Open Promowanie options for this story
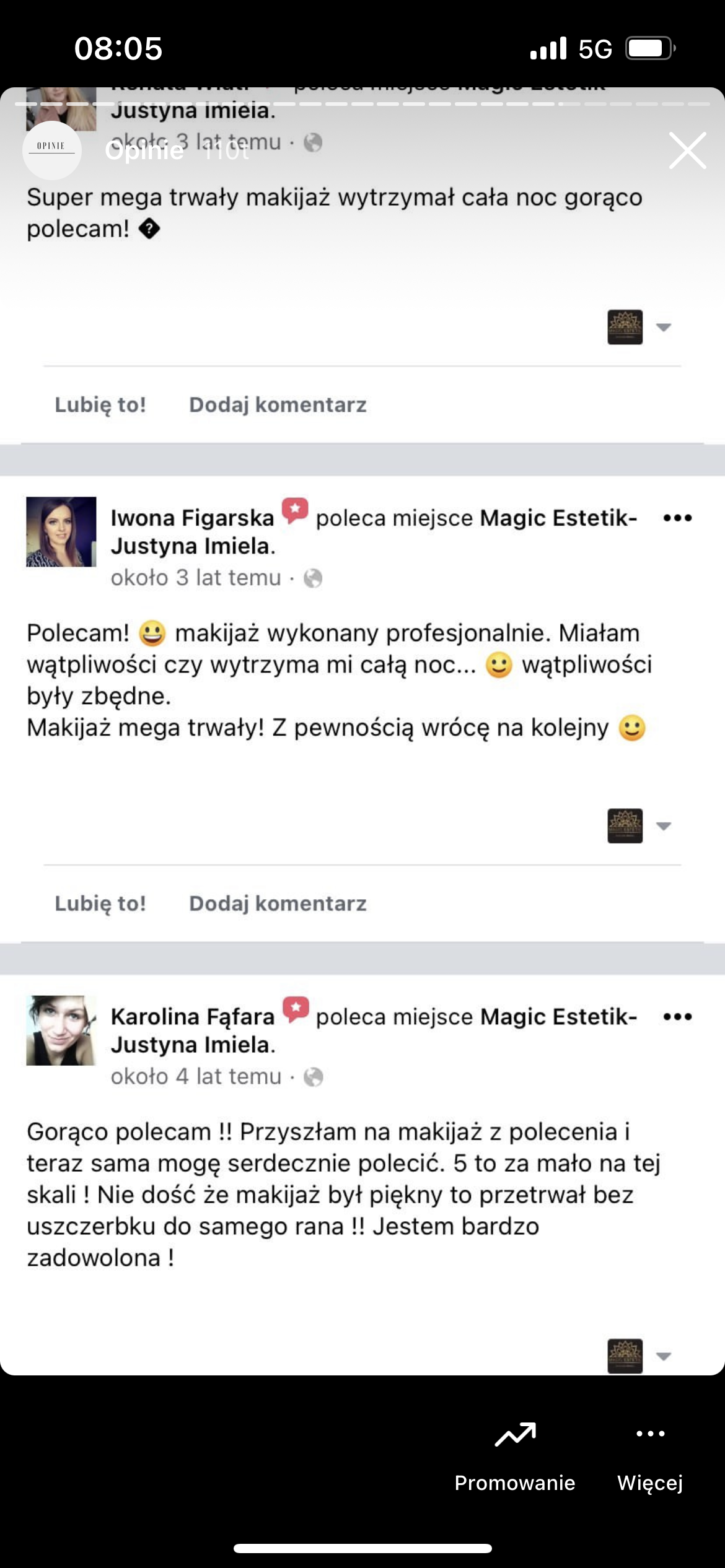The image size is (725, 1568). point(515,1456)
